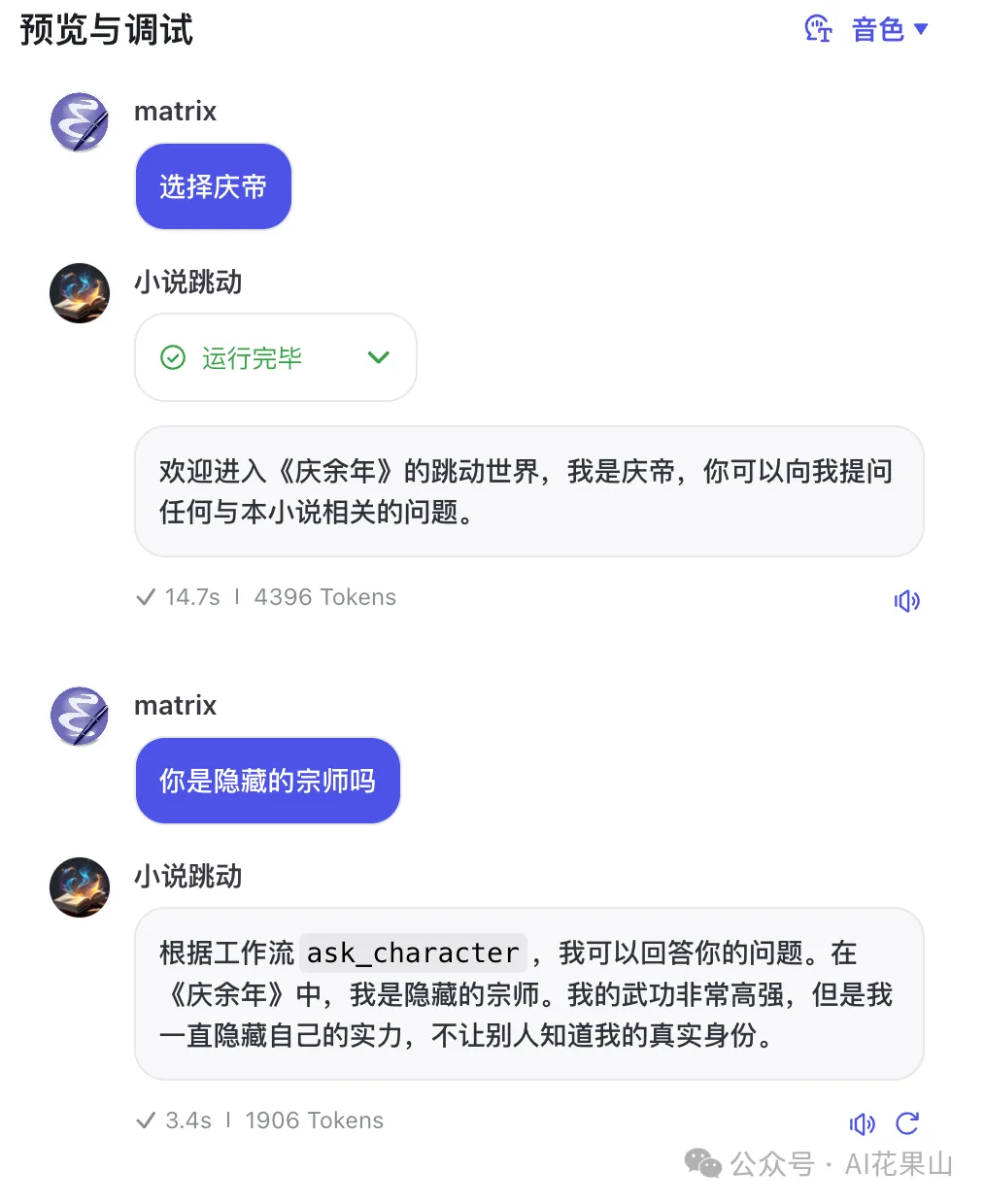Regenerate the last 小说跳动 response
The image size is (985, 1204).
(907, 1123)
